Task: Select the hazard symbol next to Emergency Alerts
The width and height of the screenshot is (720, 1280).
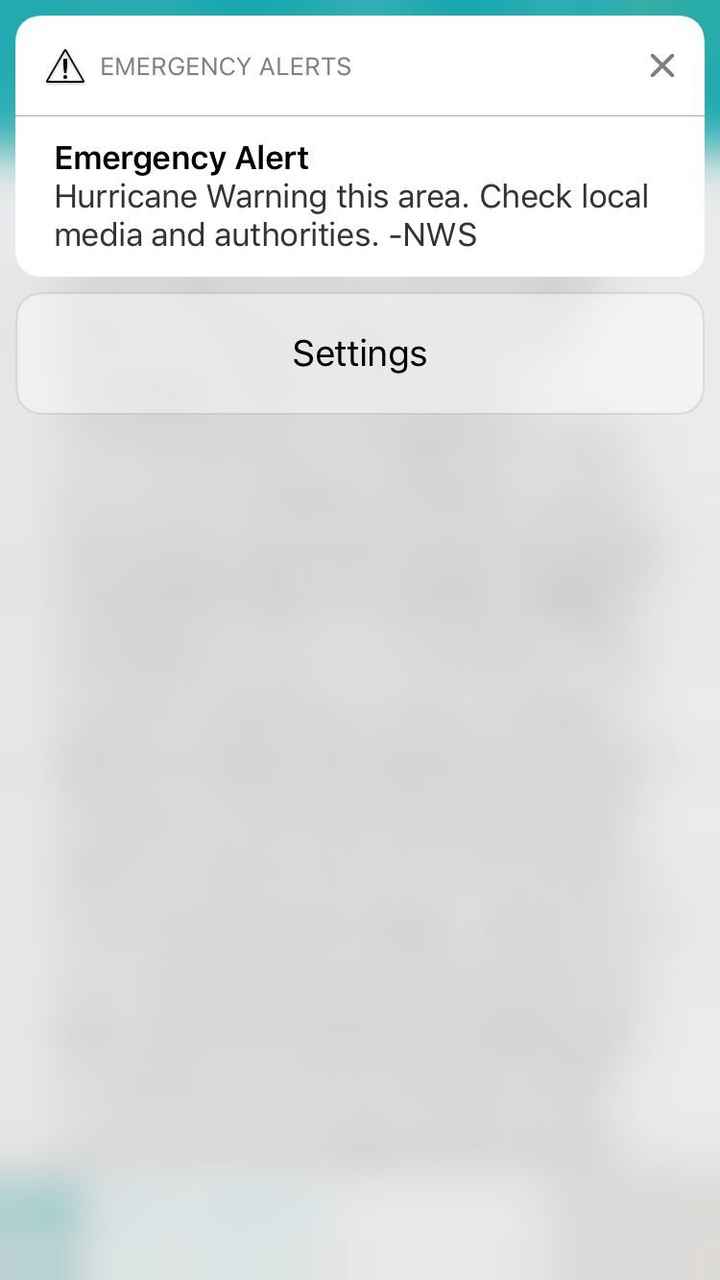Action: pyautogui.click(x=64, y=65)
